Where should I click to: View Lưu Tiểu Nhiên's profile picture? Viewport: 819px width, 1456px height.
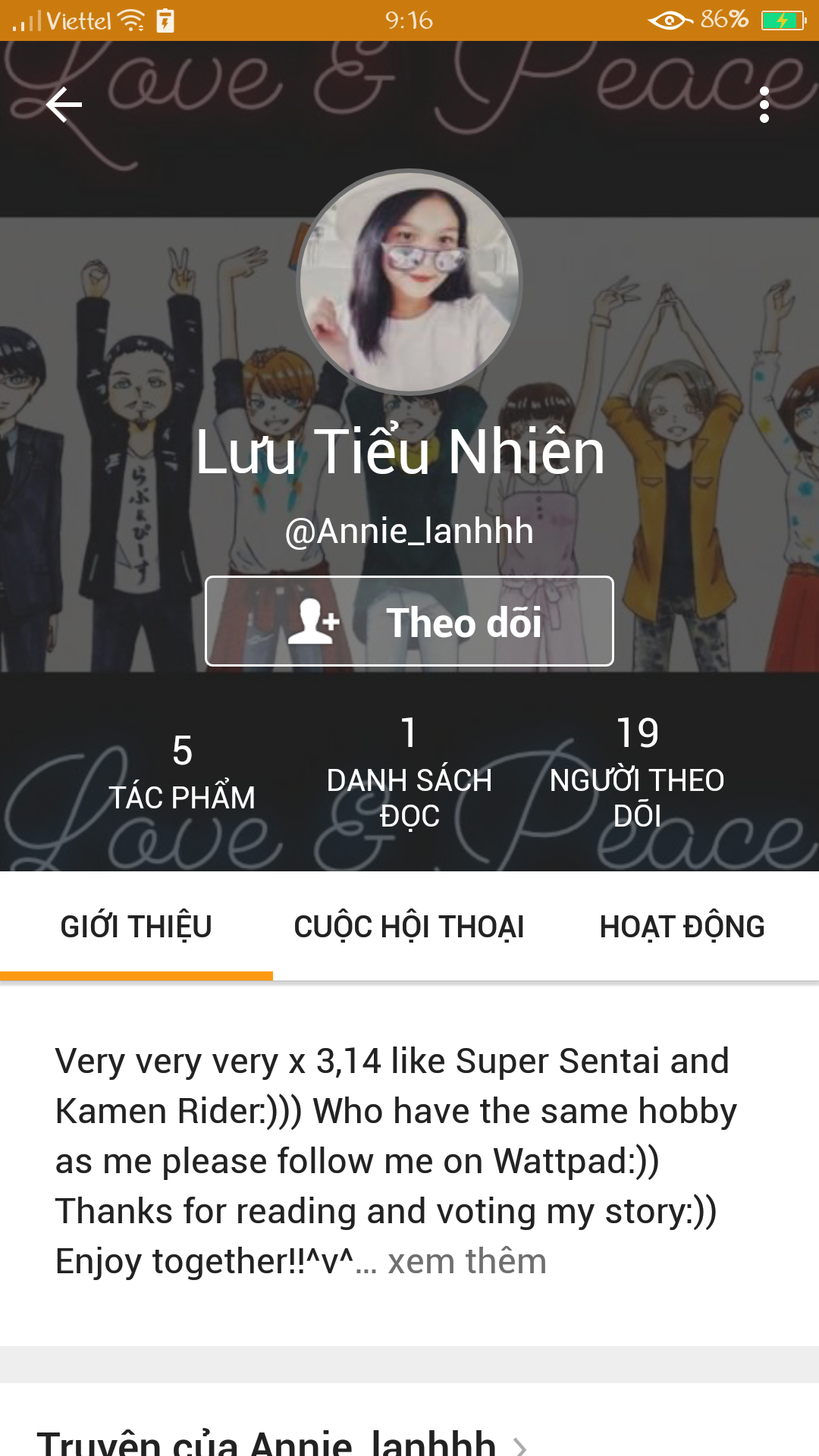[x=409, y=281]
